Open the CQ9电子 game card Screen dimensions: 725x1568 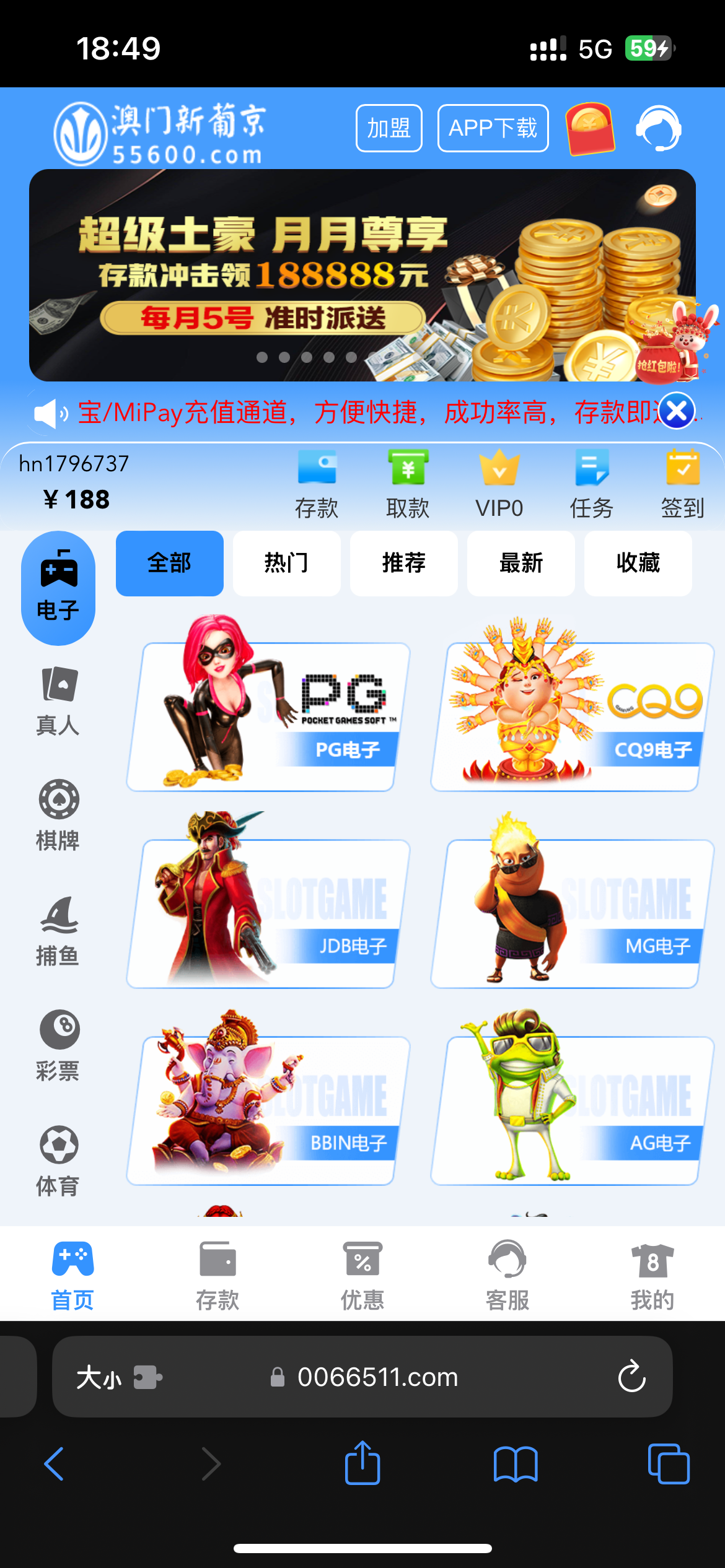click(571, 715)
